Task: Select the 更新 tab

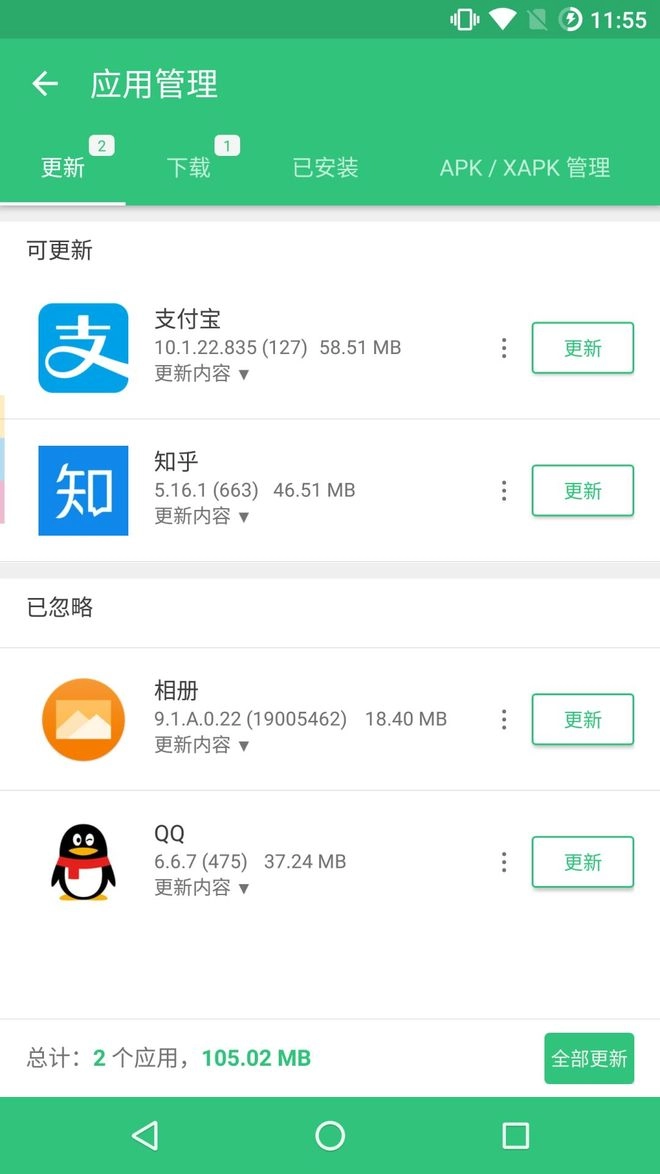Action: 63,168
